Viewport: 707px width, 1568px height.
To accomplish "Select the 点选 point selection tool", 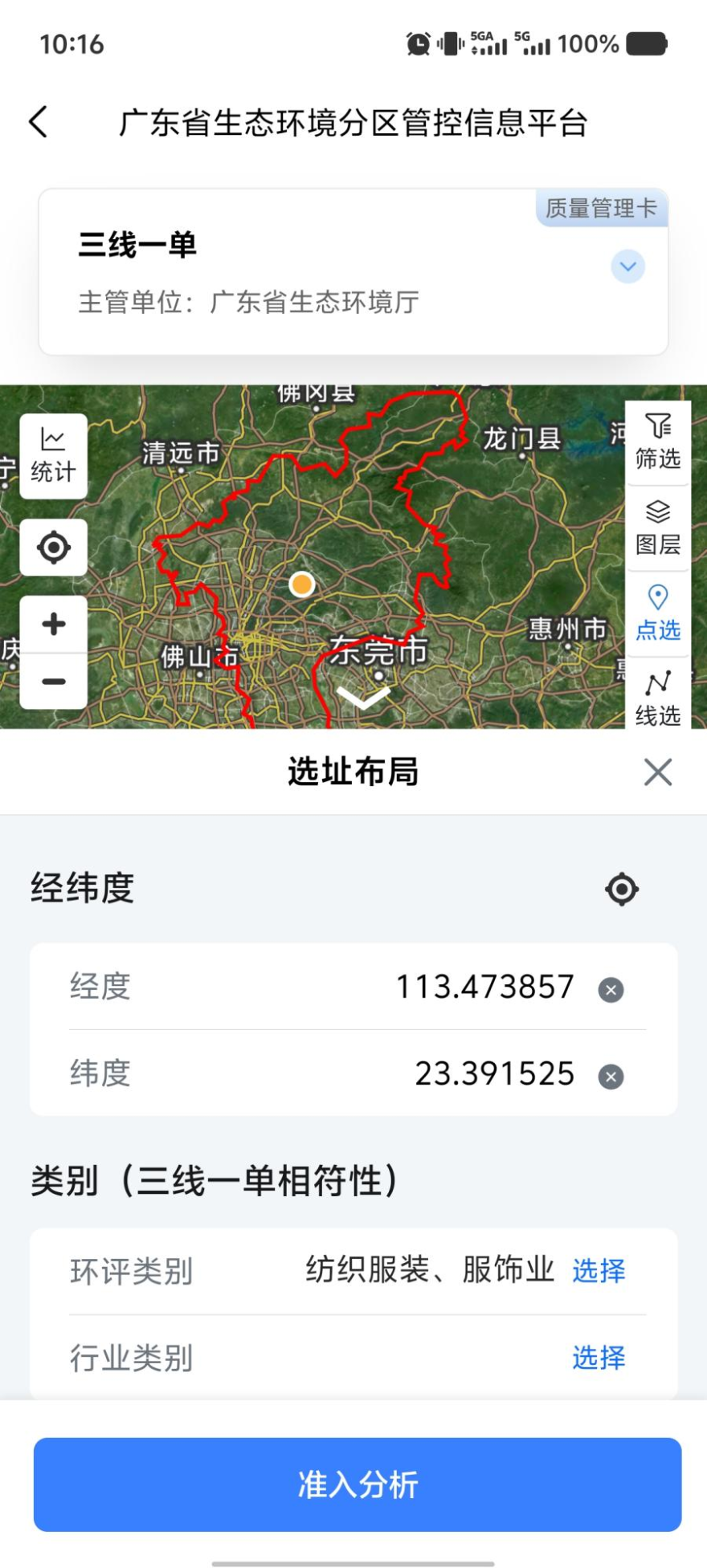I will click(x=657, y=613).
